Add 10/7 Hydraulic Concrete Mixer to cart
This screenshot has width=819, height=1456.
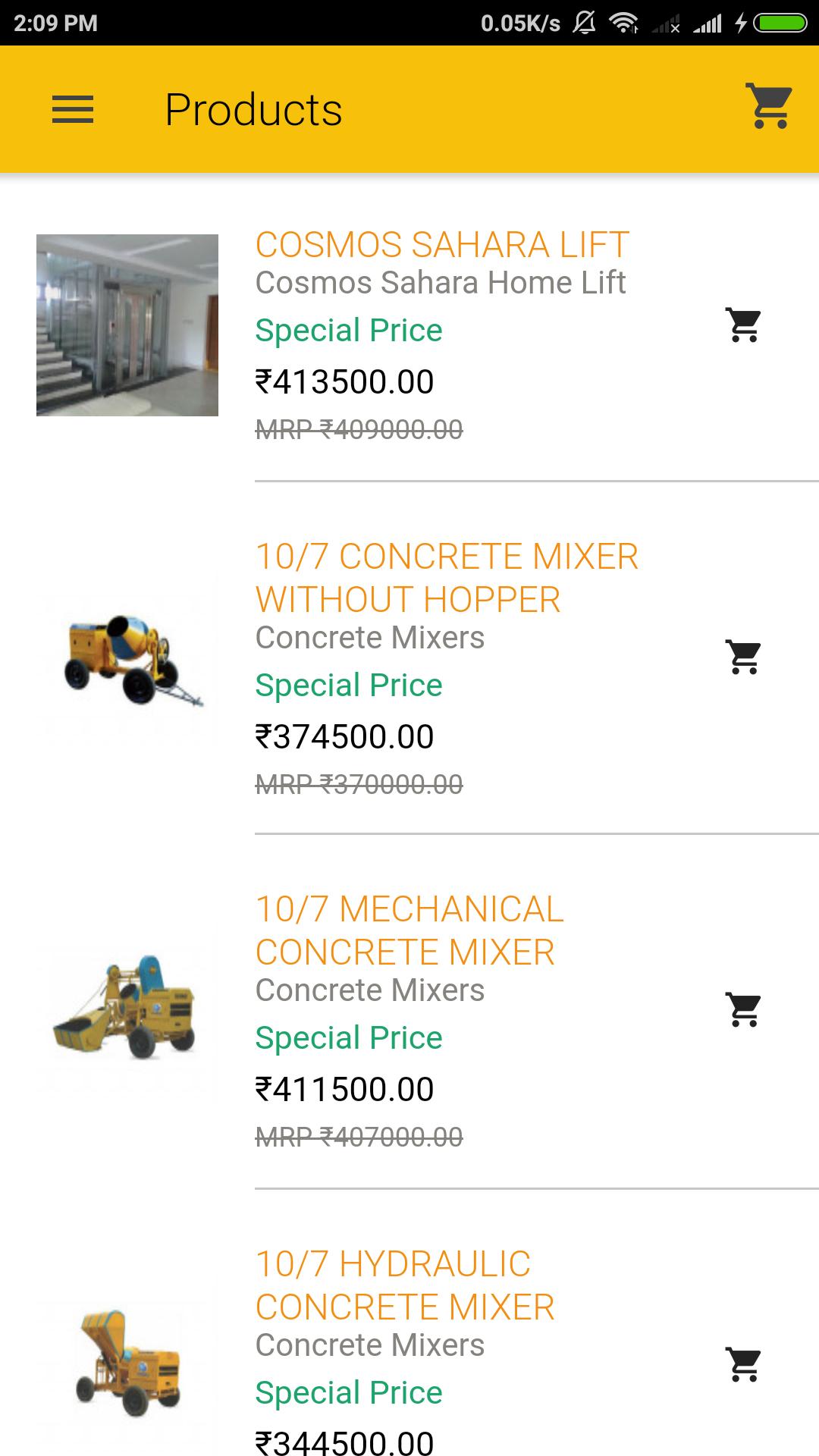click(x=744, y=1364)
